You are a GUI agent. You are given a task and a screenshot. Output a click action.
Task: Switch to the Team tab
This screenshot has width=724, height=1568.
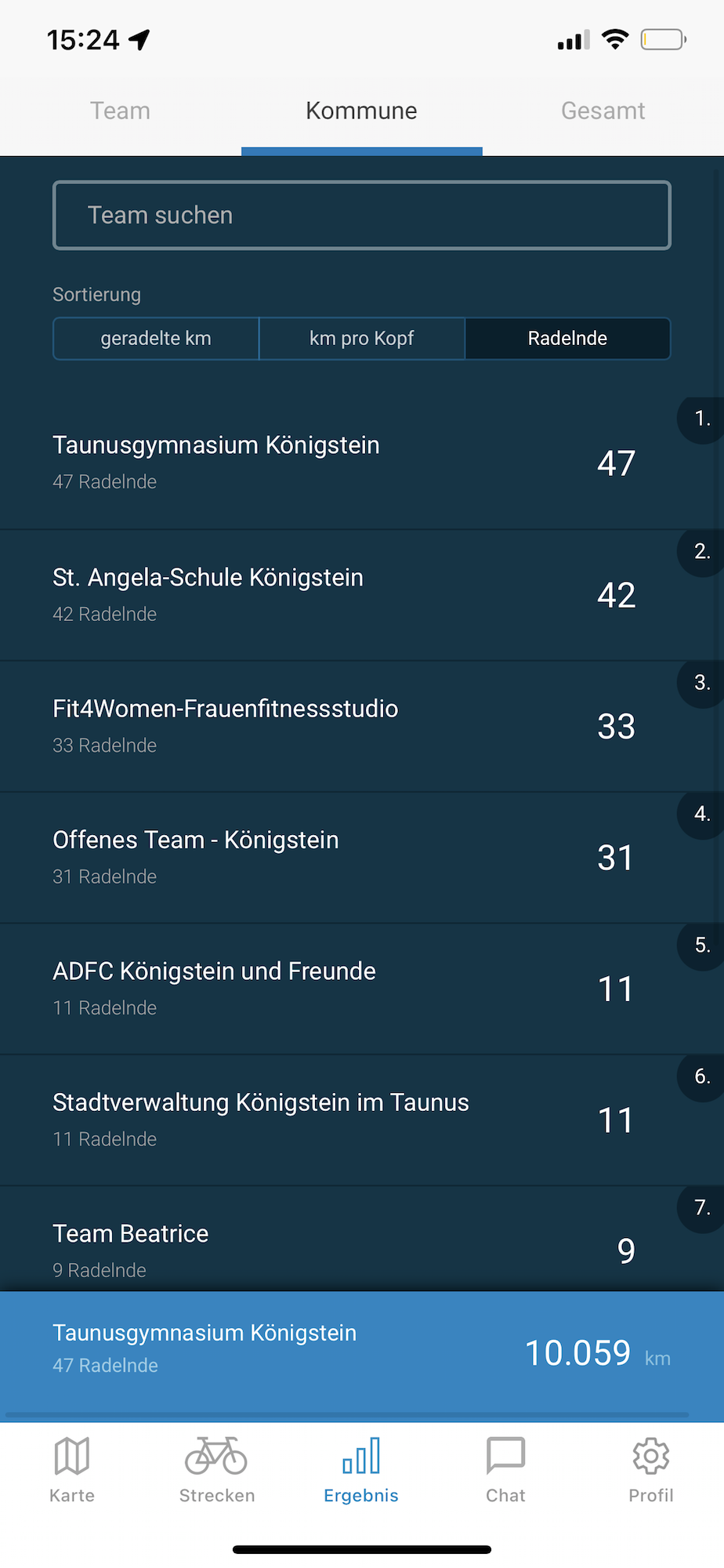[x=120, y=111]
